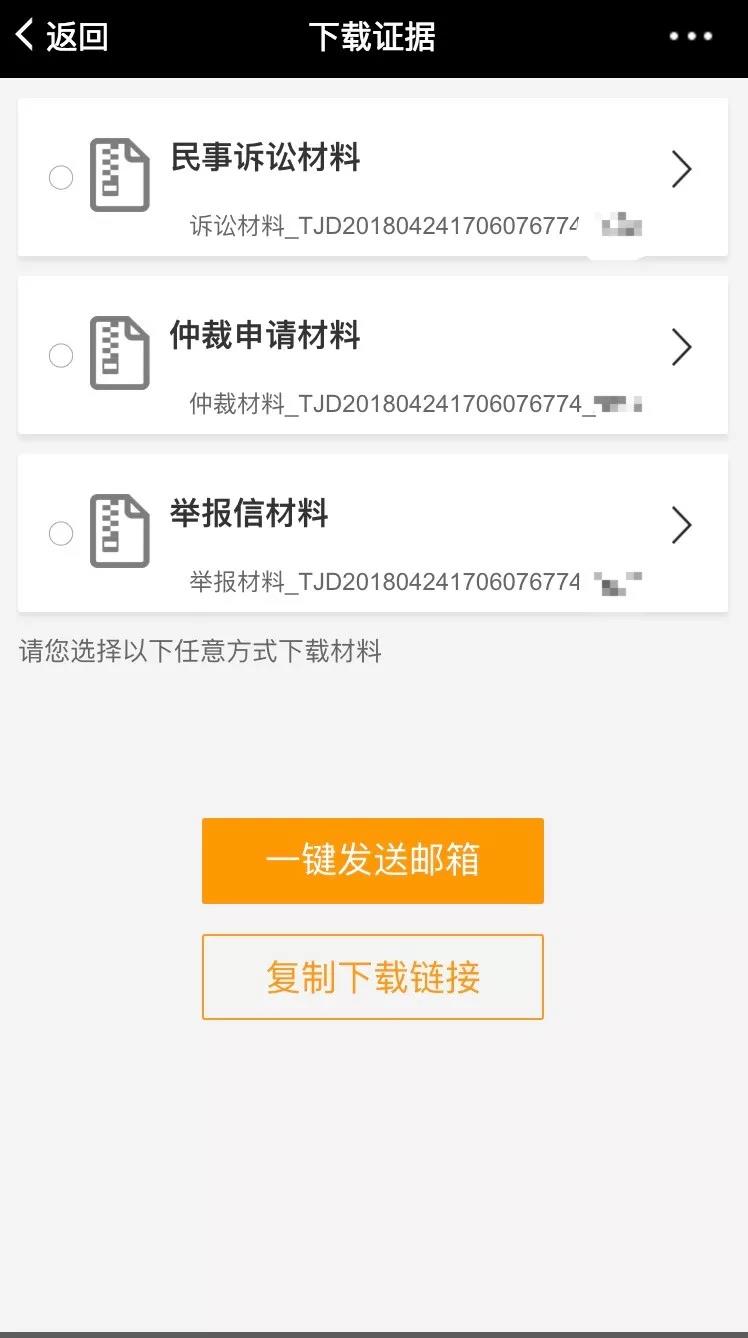748x1338 pixels.
Task: Select the radio button for 仲裁申请材料
Action: 61,355
